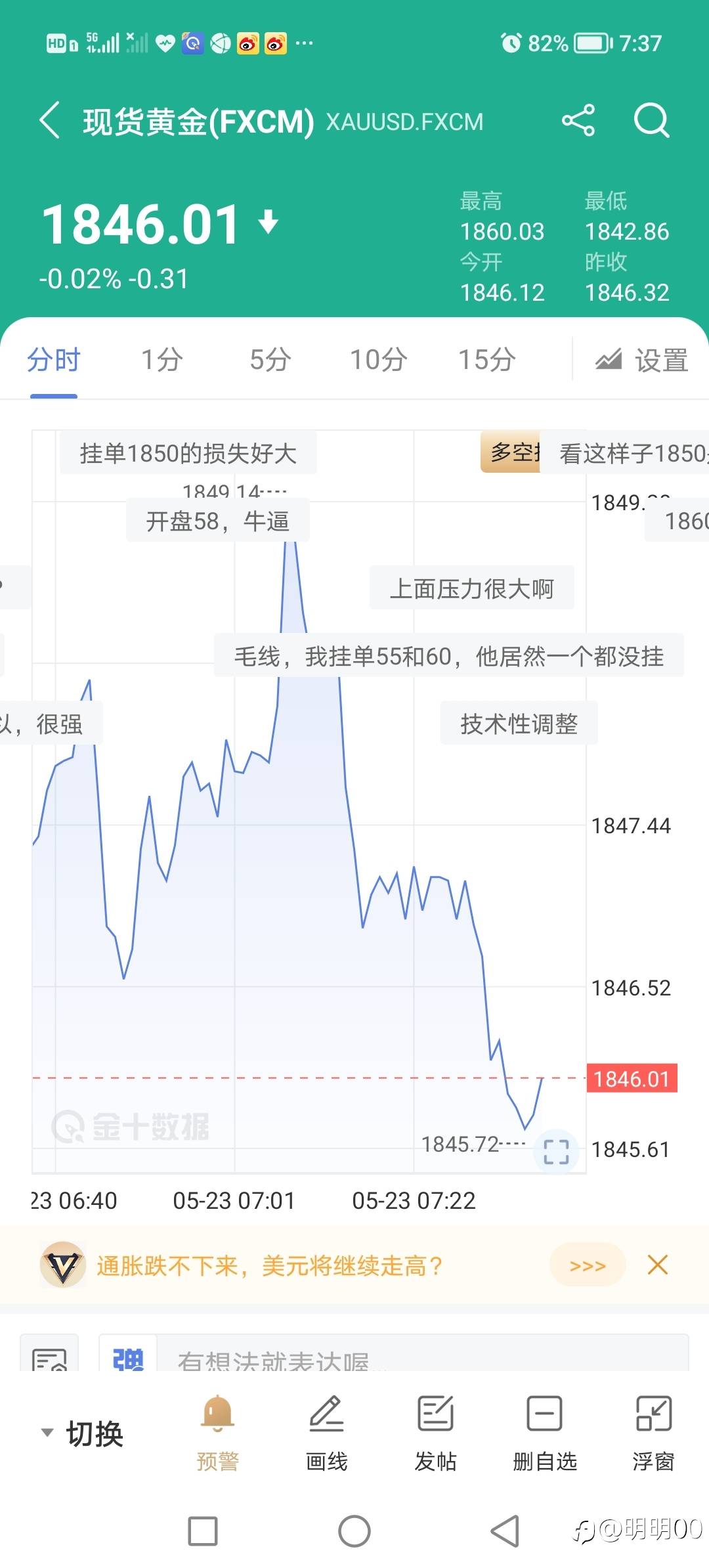Set a price alert with 预警

tap(217, 1433)
